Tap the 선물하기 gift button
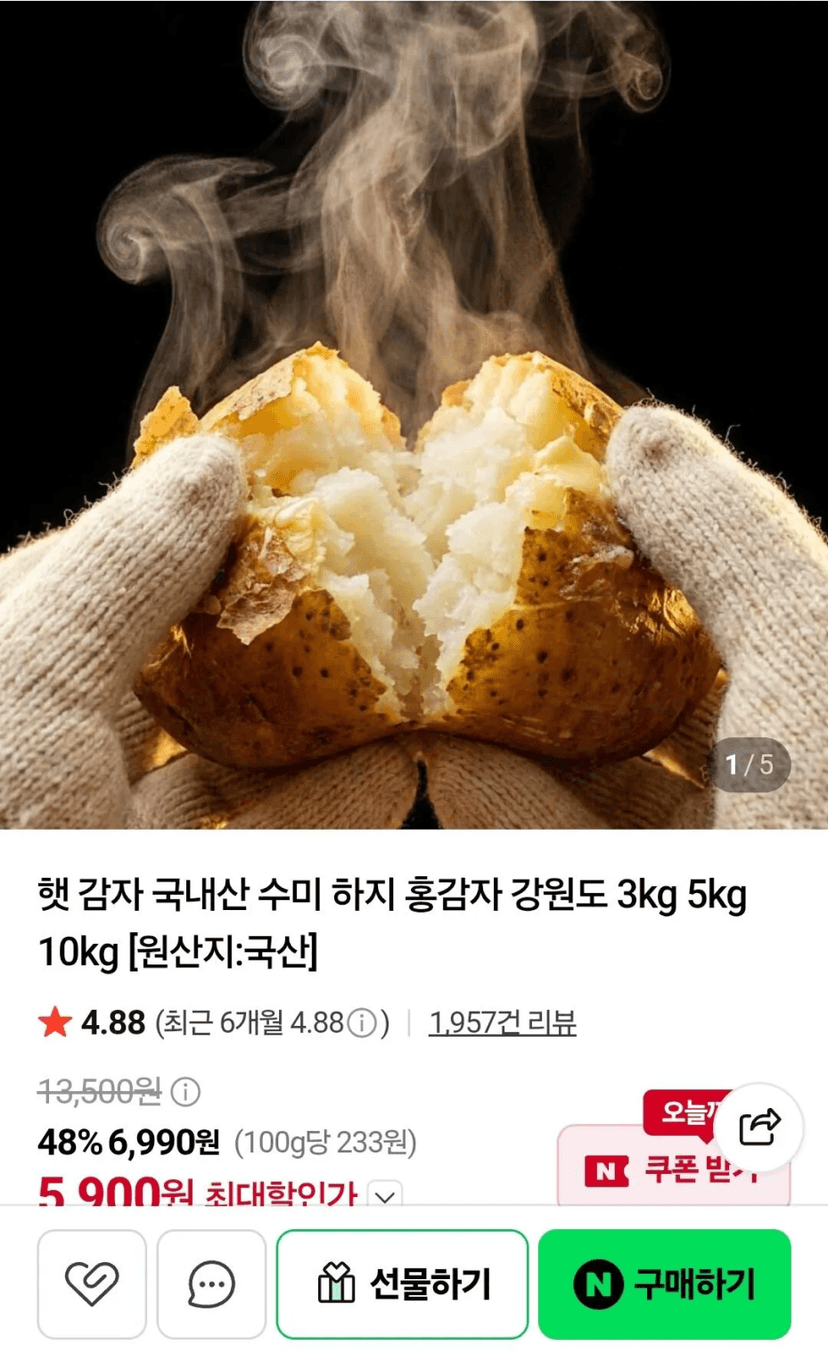The image size is (828, 1362). (402, 1284)
